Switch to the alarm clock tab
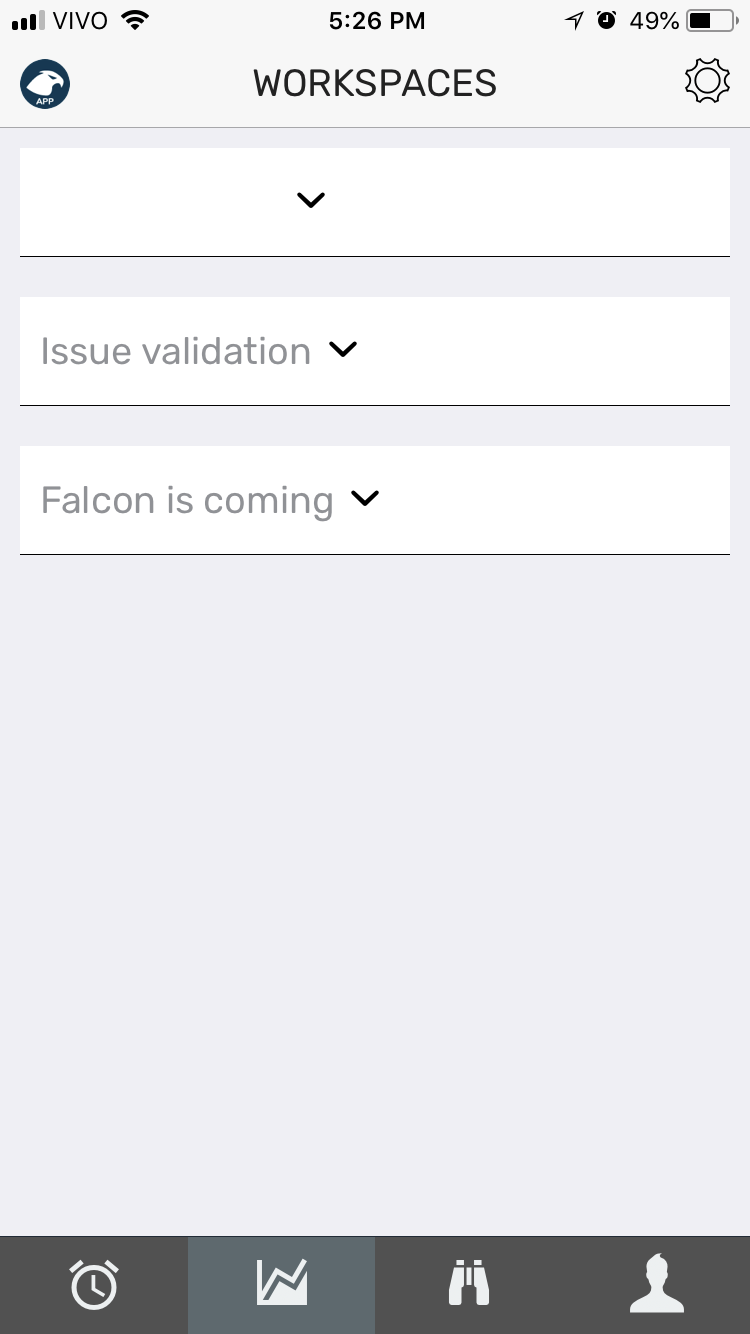The image size is (750, 1334). pos(94,1285)
